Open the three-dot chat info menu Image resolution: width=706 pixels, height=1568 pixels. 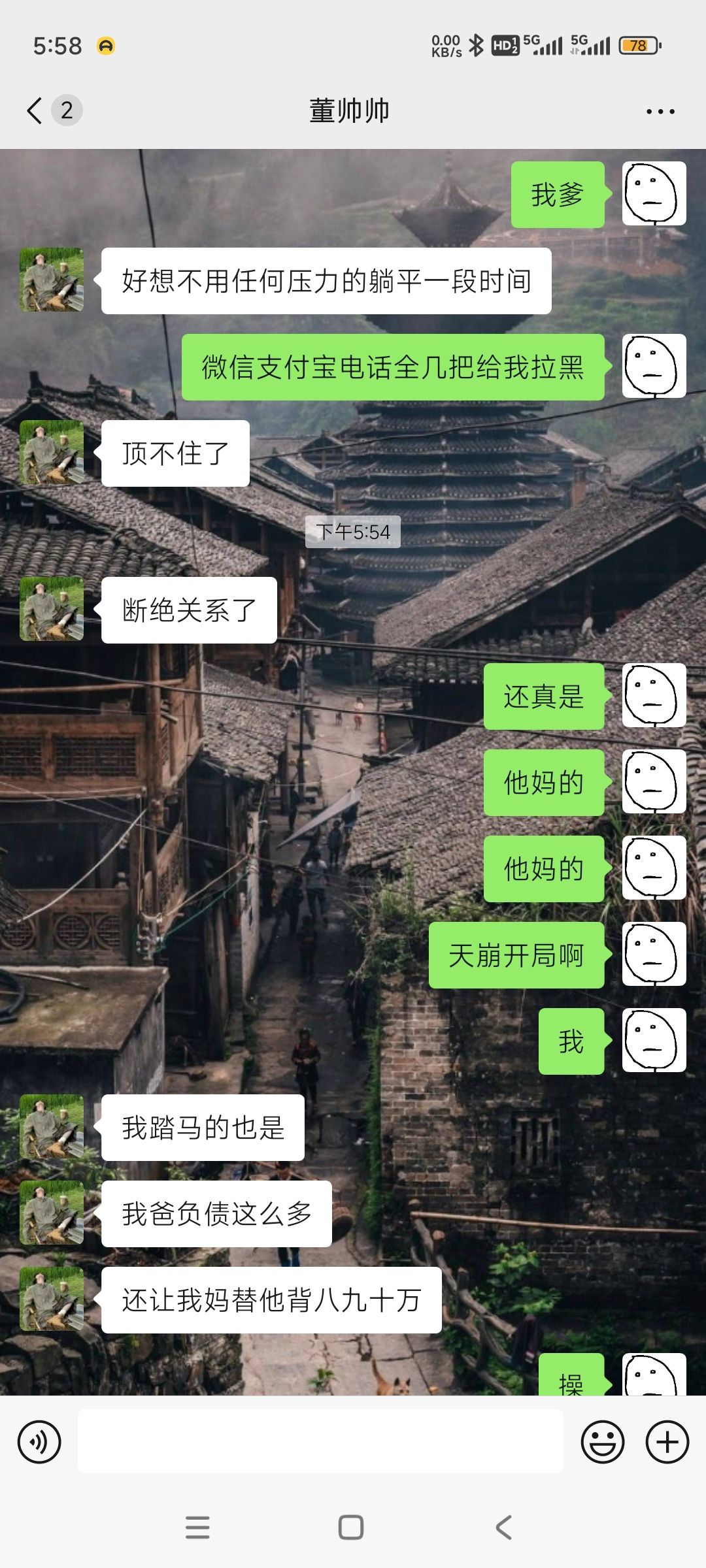point(660,112)
